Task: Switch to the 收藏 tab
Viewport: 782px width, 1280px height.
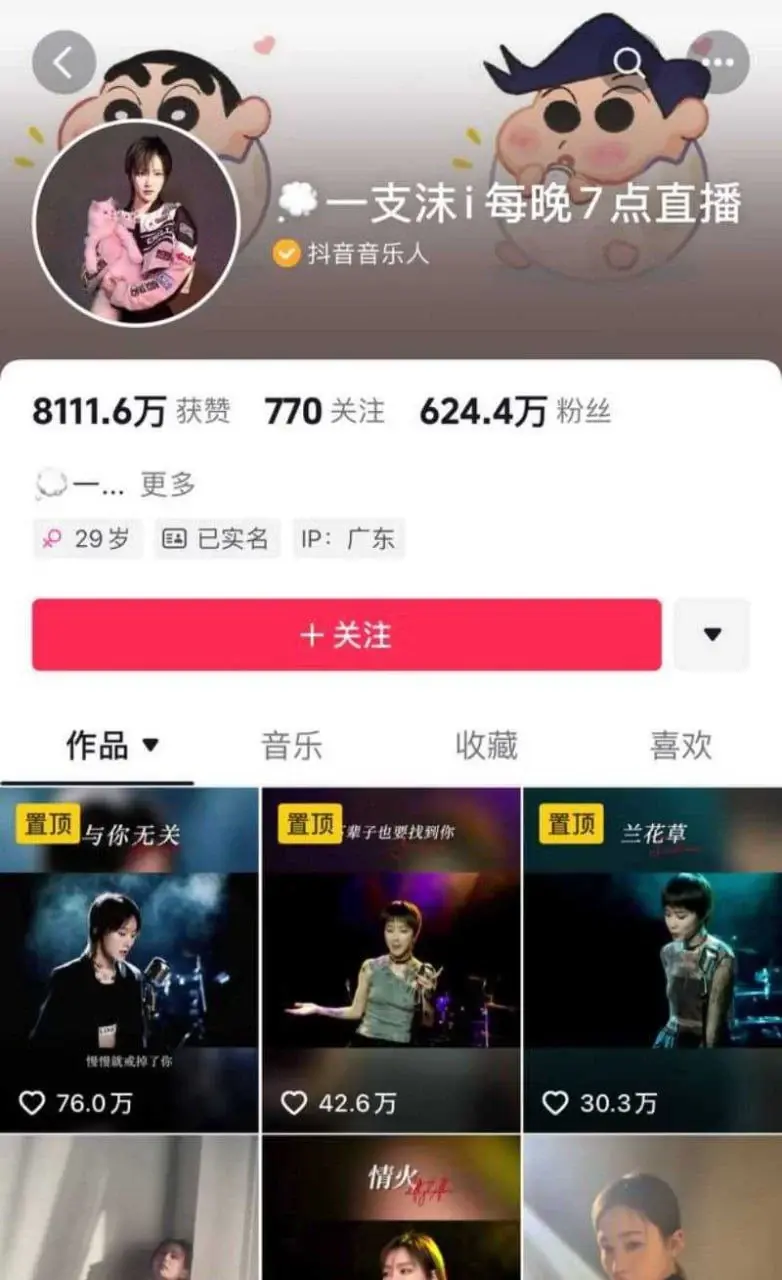Action: coord(486,746)
